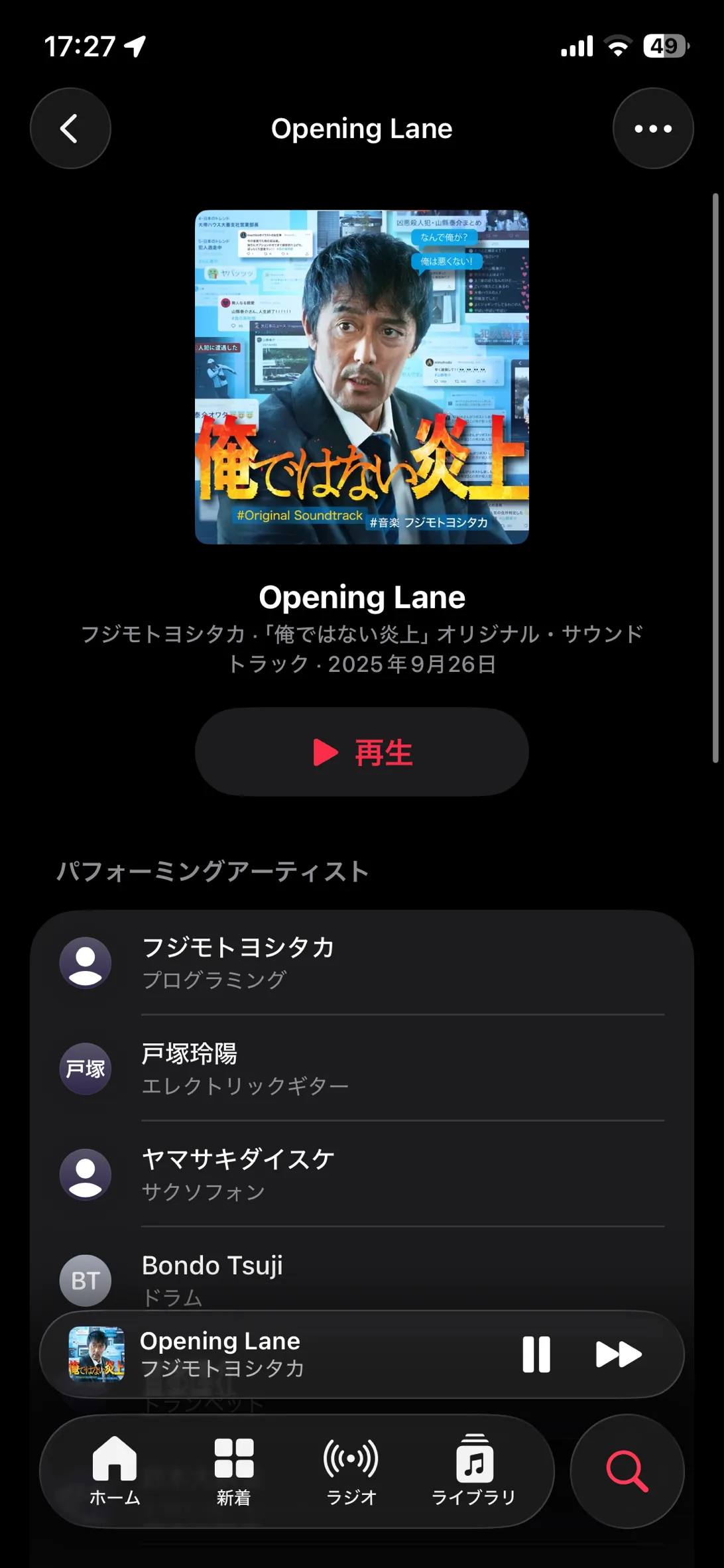Open artist フジモトヨシタカ (プログラミング) row
Image resolution: width=724 pixels, height=1568 pixels.
362,962
